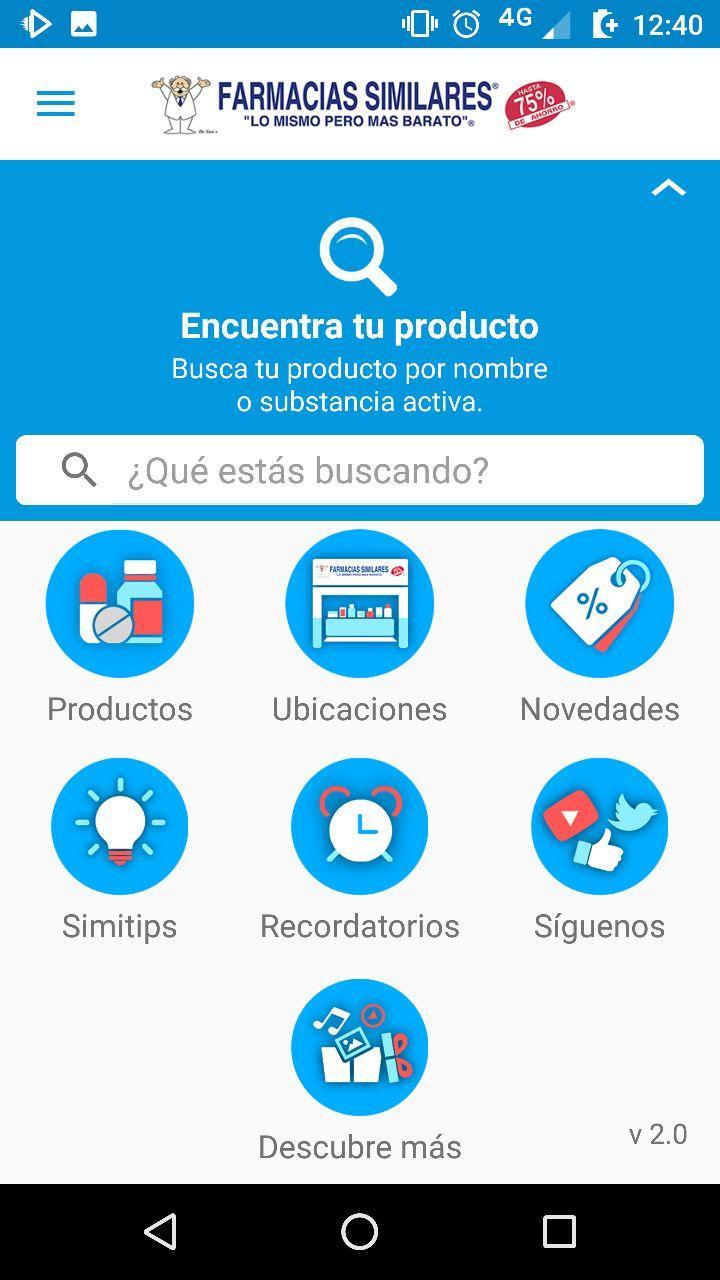Open Simitips health tips
The image size is (720, 1280).
(120, 826)
